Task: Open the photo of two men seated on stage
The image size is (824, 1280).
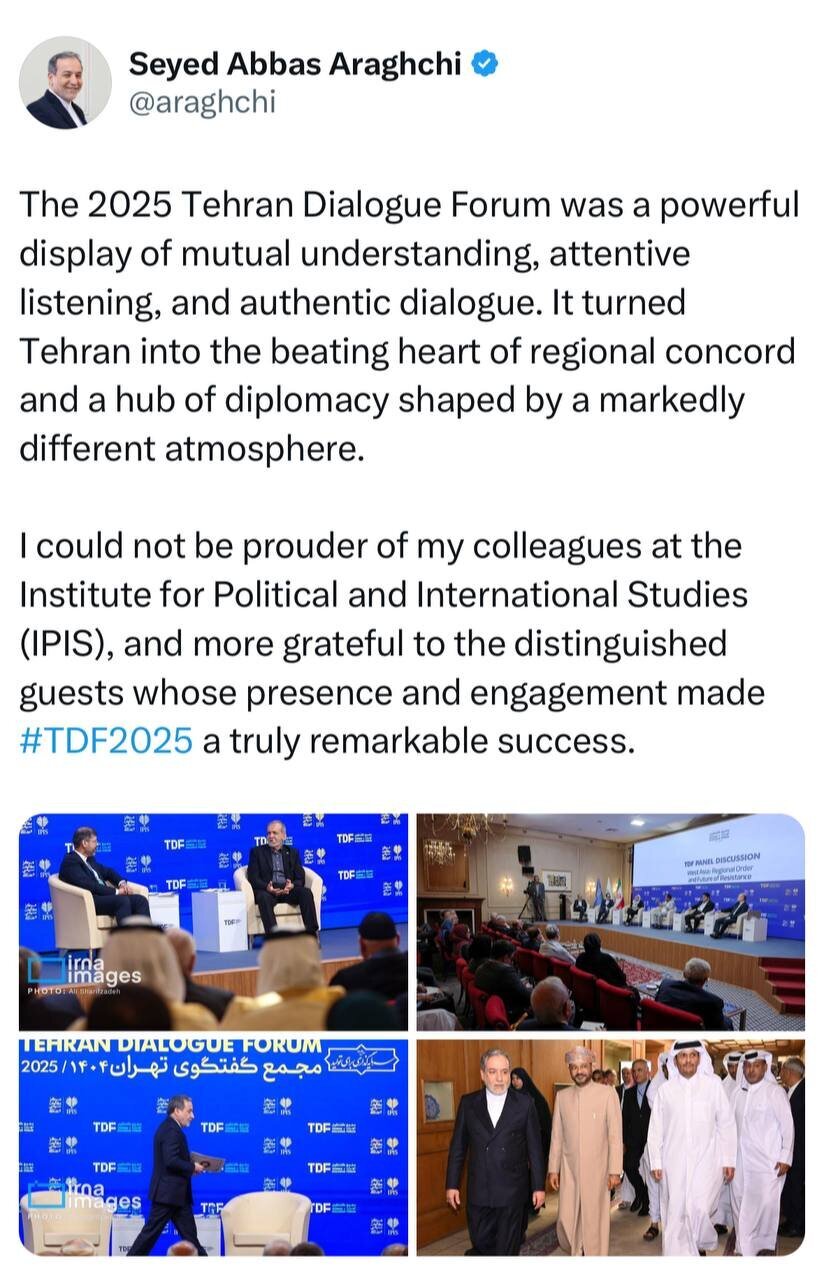Action: (x=213, y=921)
